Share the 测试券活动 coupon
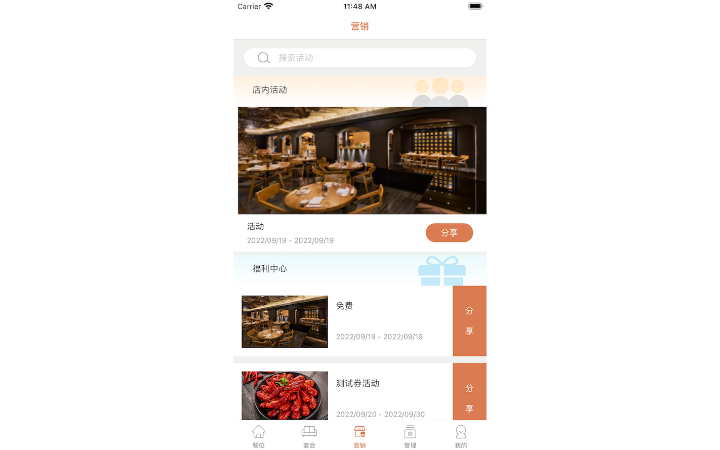The height and width of the screenshot is (450, 720). tap(470, 395)
